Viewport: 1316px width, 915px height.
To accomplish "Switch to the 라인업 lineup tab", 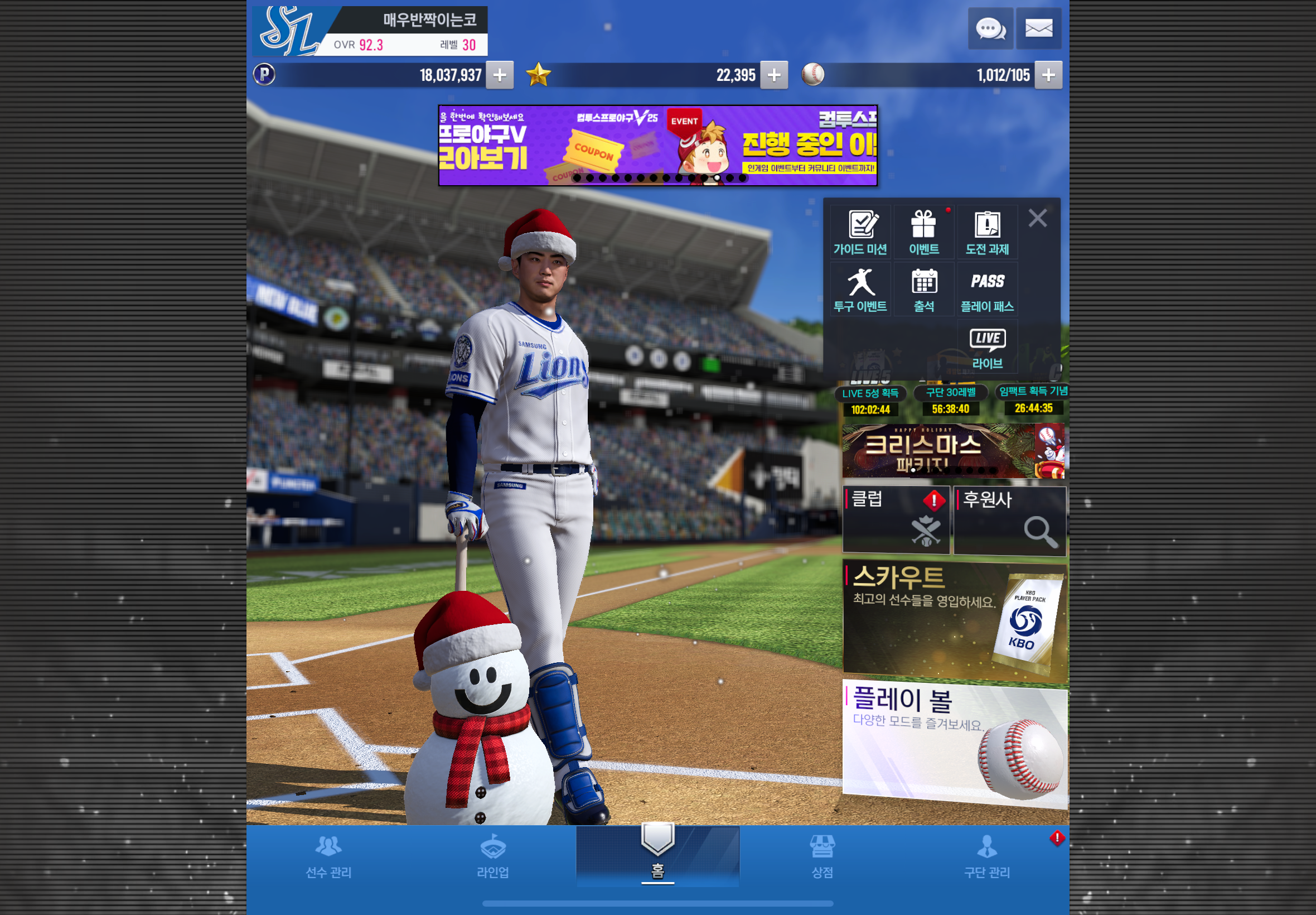I will [x=493, y=856].
